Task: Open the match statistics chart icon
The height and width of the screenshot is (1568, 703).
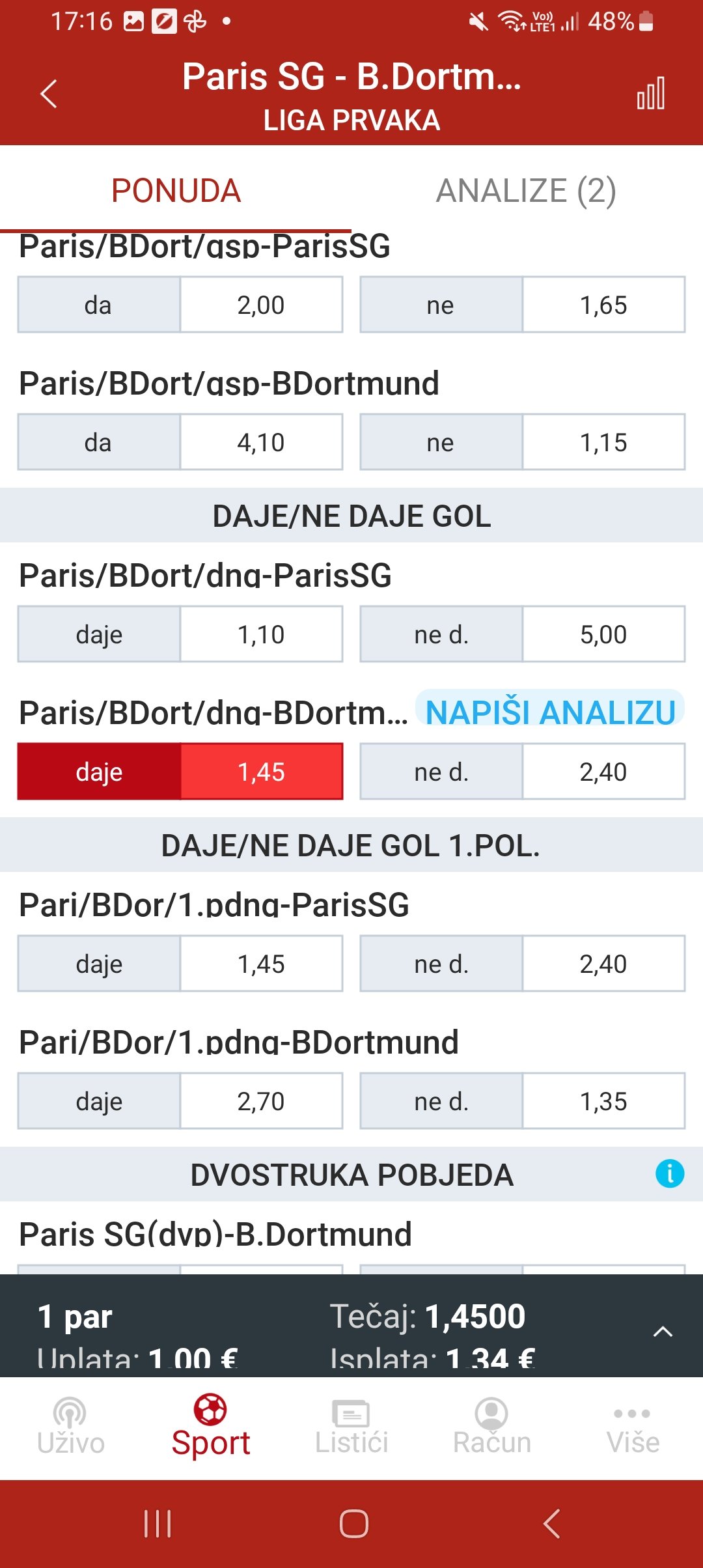Action: [x=650, y=93]
